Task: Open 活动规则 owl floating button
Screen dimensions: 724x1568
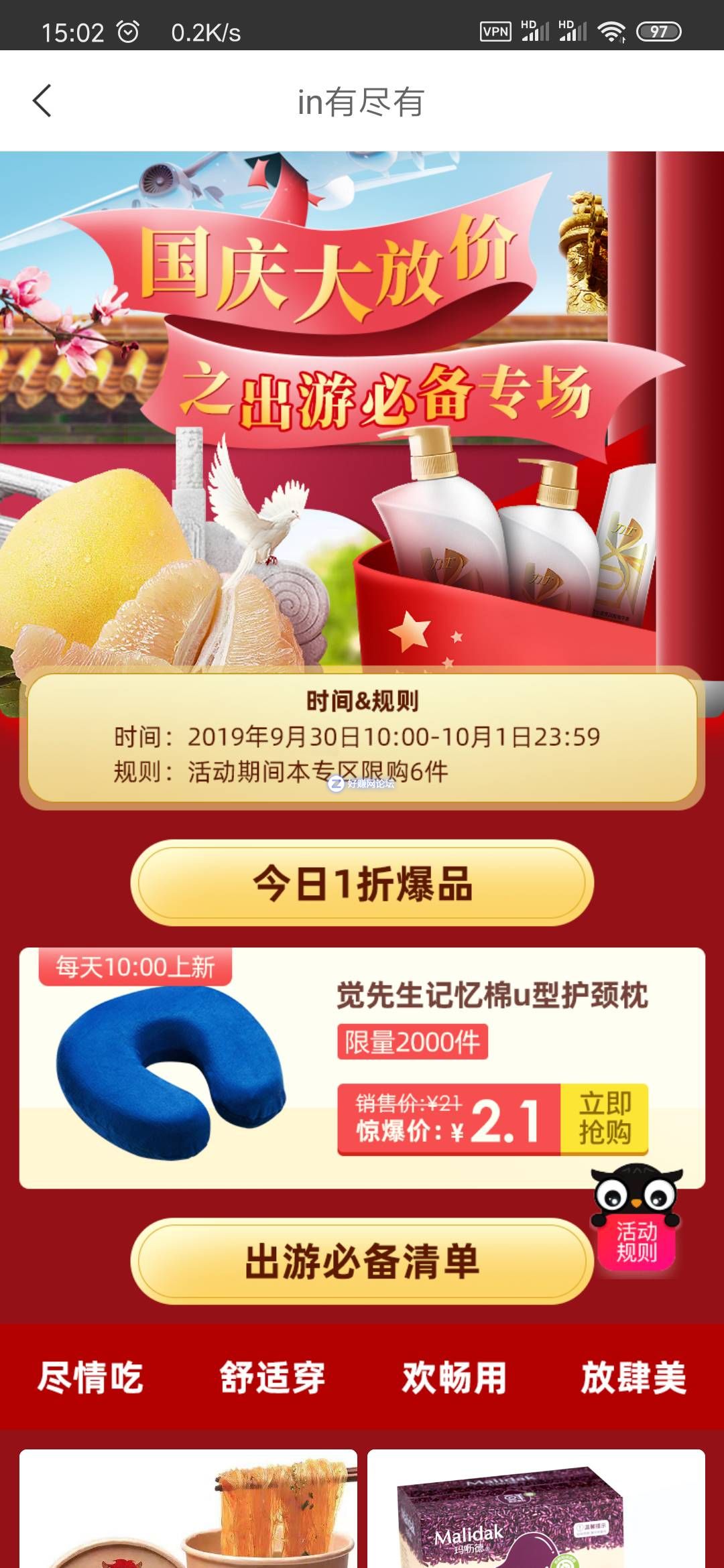Action: (636, 1221)
